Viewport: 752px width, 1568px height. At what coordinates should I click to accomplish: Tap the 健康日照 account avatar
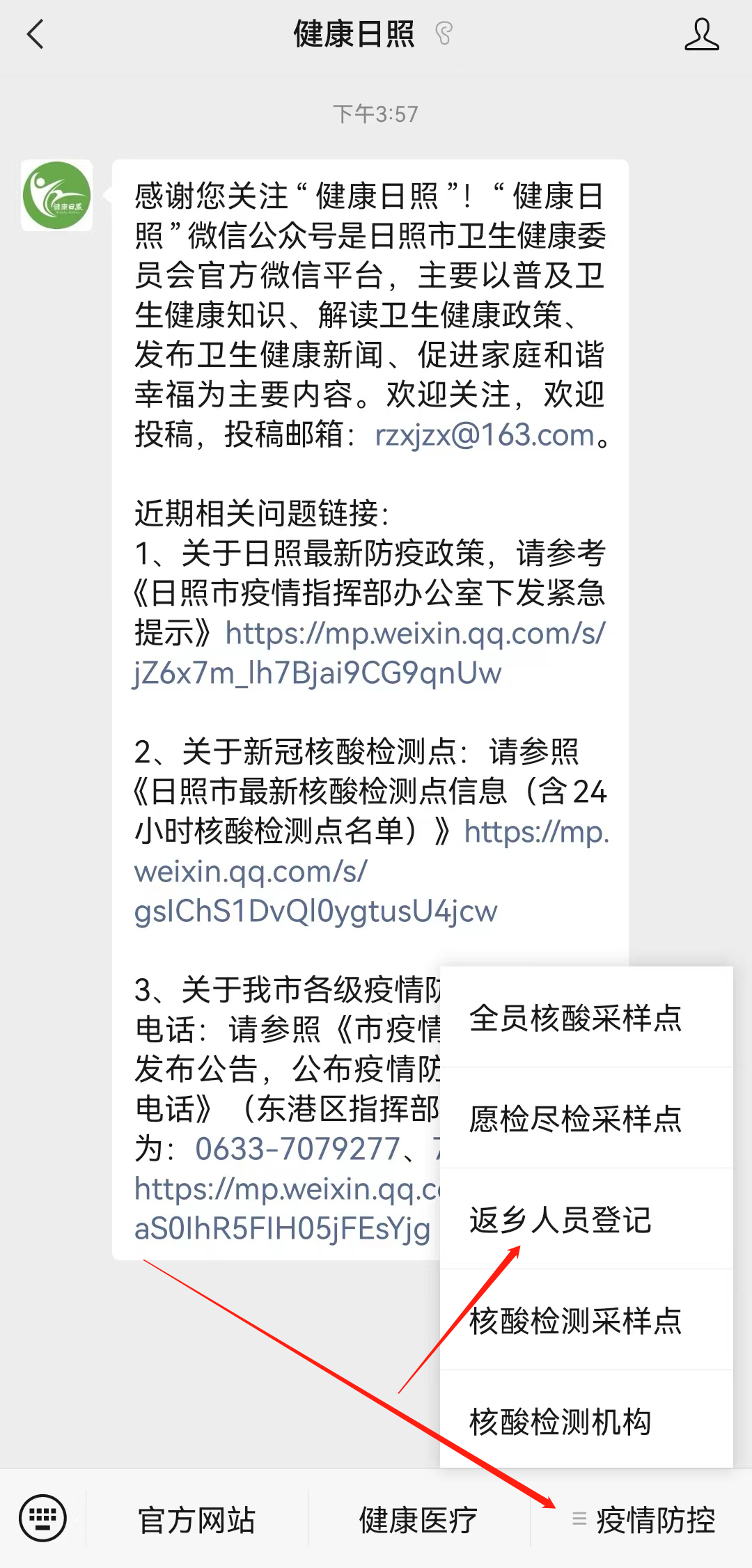tap(56, 196)
